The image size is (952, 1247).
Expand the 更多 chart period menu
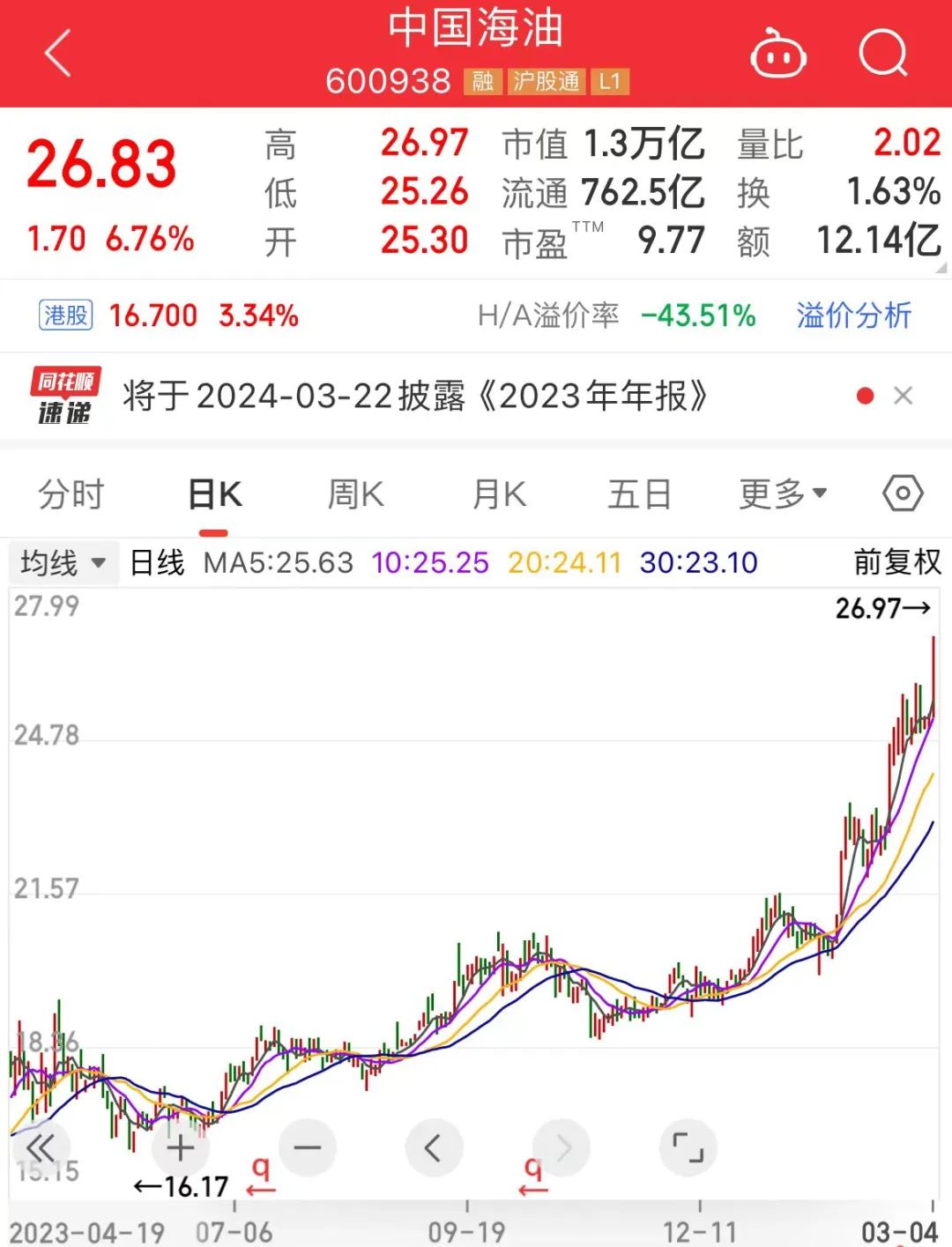[x=781, y=494]
